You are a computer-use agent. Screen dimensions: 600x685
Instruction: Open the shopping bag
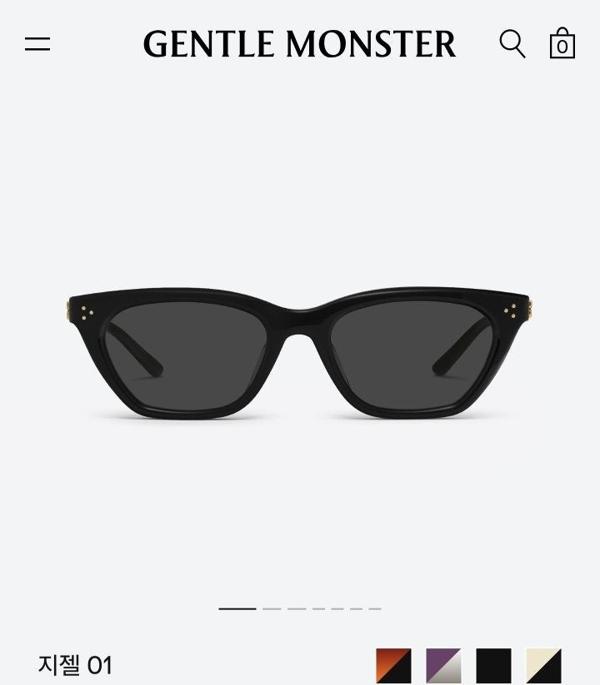point(562,44)
